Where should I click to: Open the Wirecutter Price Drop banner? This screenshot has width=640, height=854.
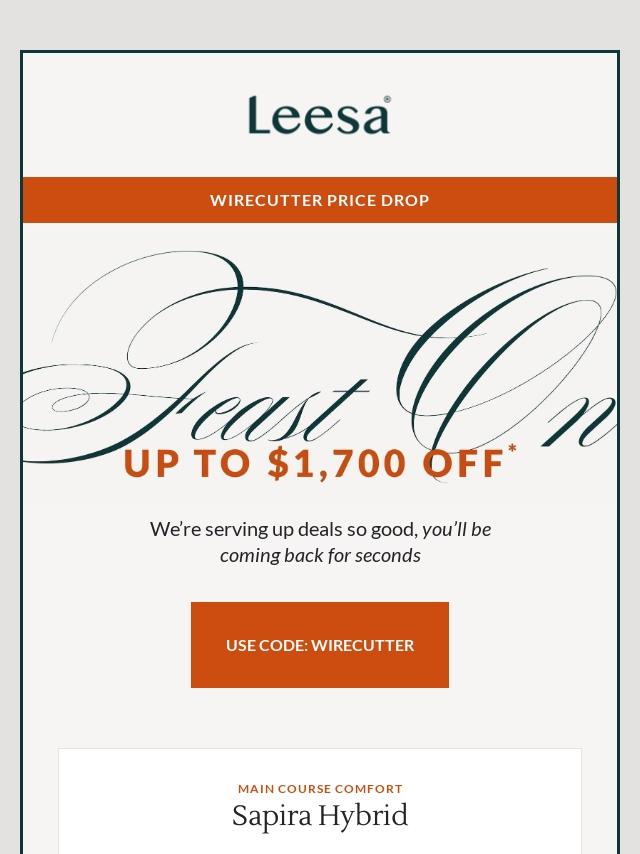point(320,200)
